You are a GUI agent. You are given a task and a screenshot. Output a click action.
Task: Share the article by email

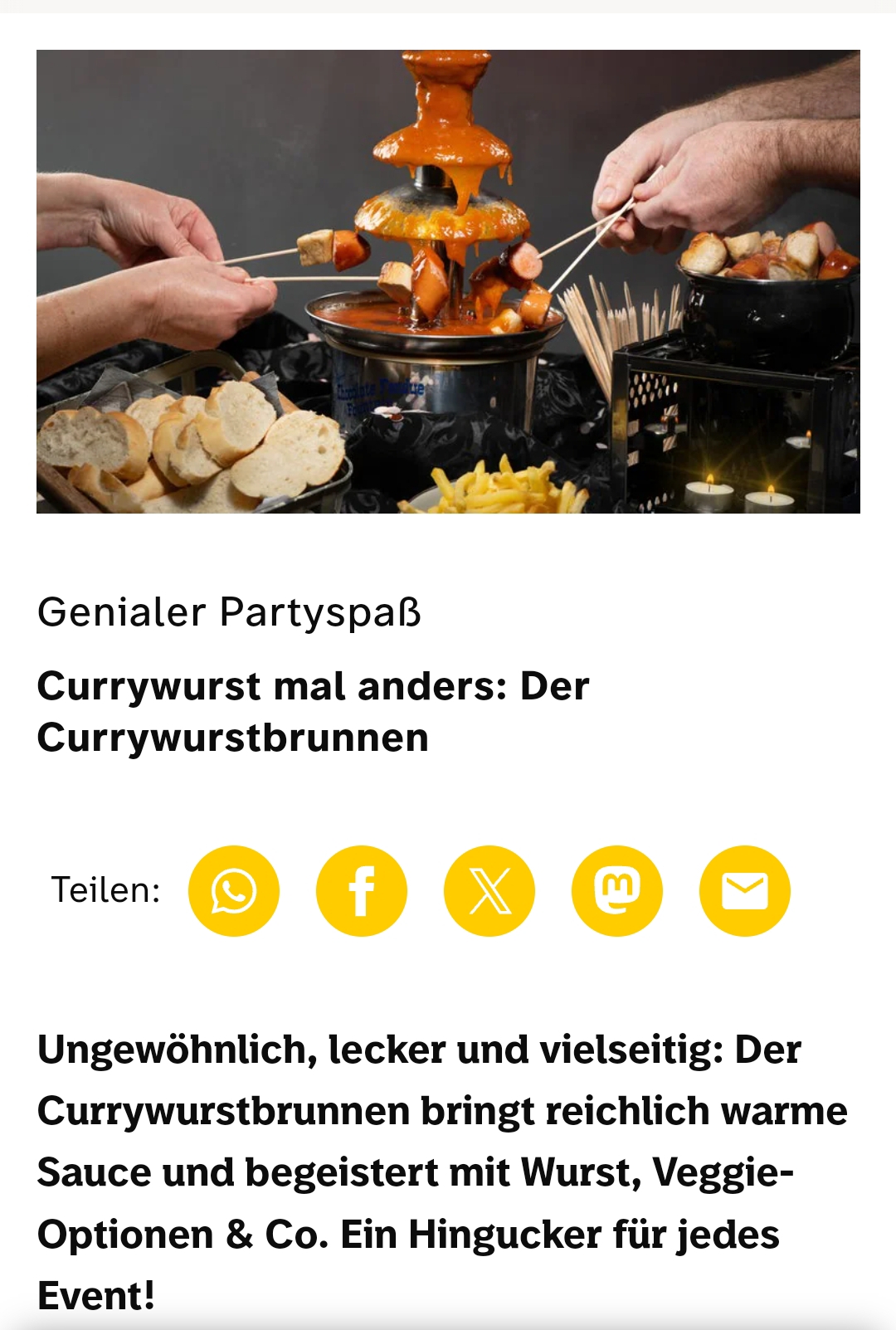[x=745, y=891]
